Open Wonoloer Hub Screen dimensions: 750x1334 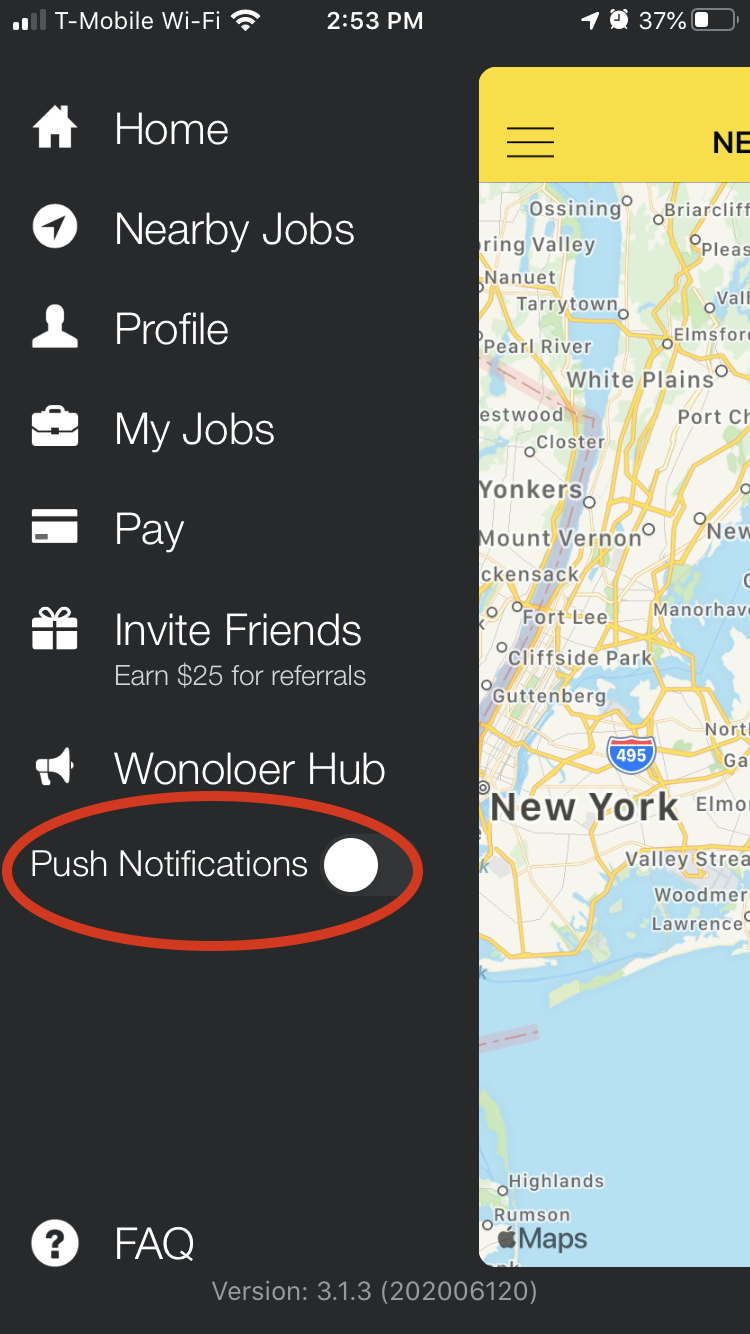coord(249,769)
